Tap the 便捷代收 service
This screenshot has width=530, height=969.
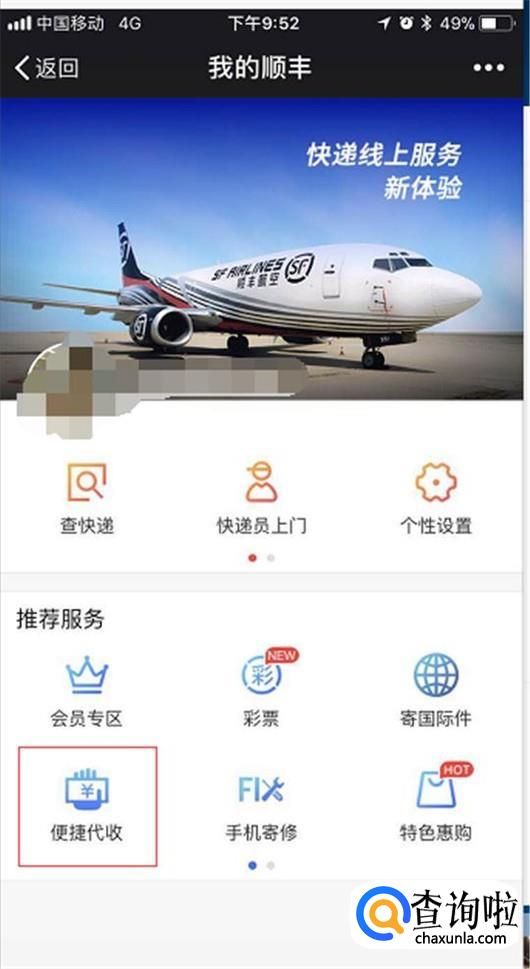pyautogui.click(x=87, y=806)
